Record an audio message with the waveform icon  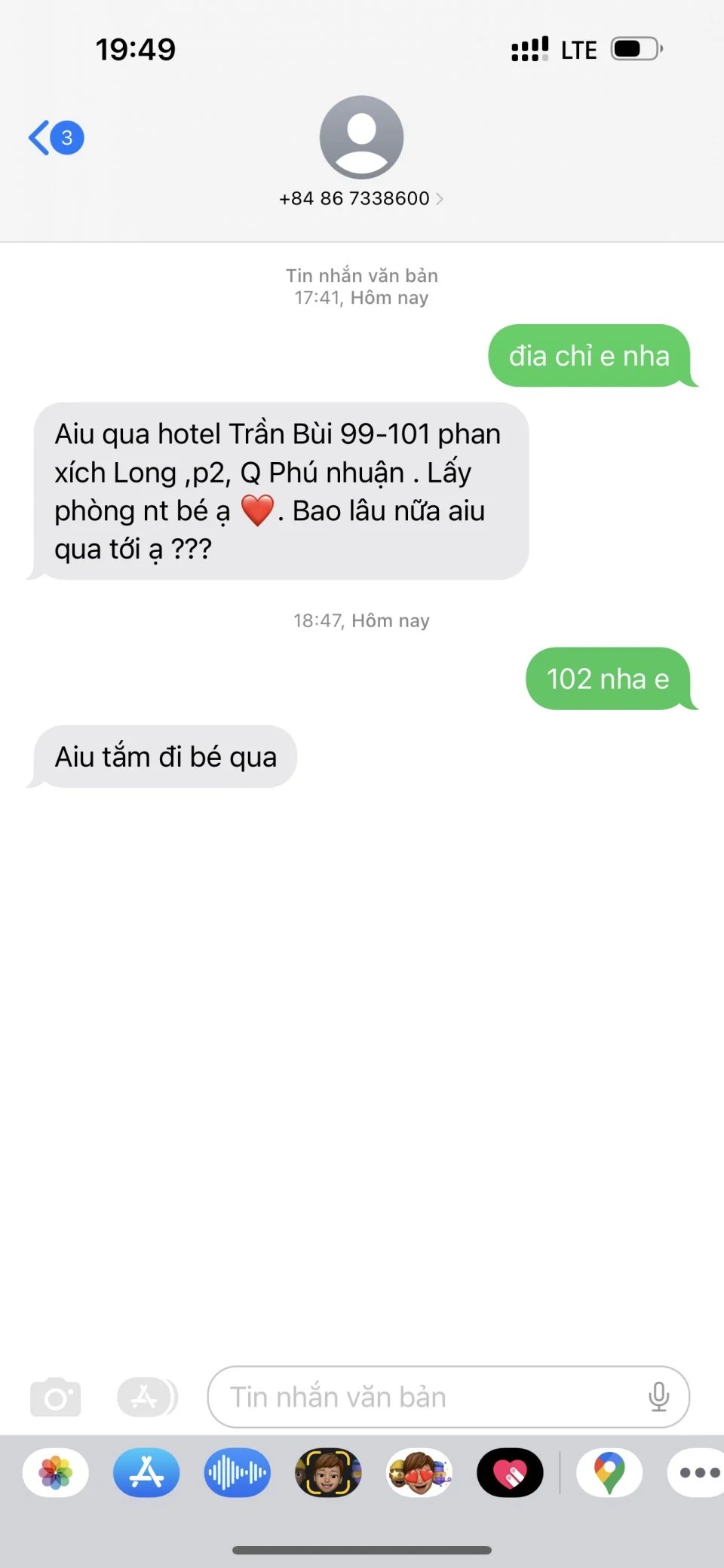237,1472
